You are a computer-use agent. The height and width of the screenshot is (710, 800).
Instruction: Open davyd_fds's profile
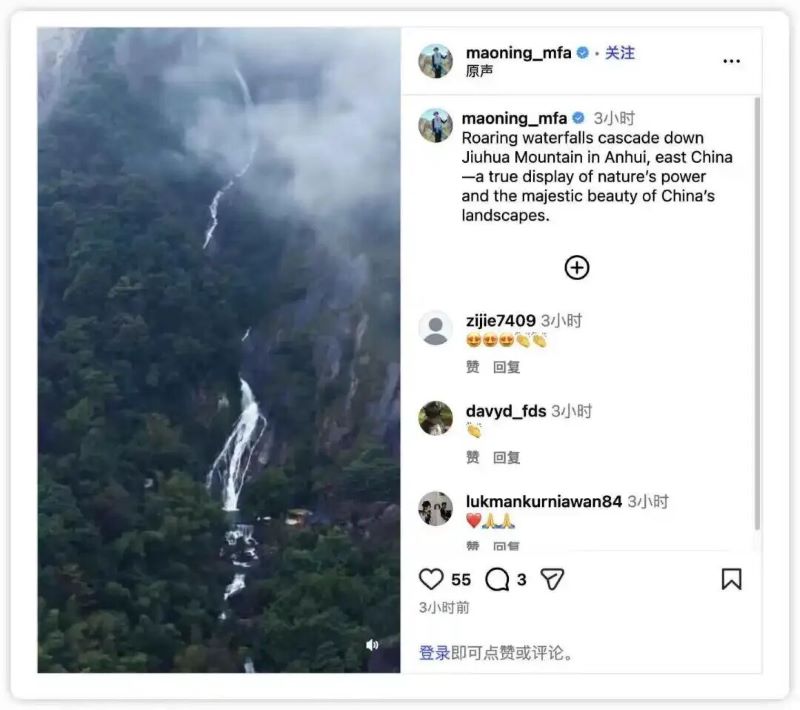(x=505, y=411)
